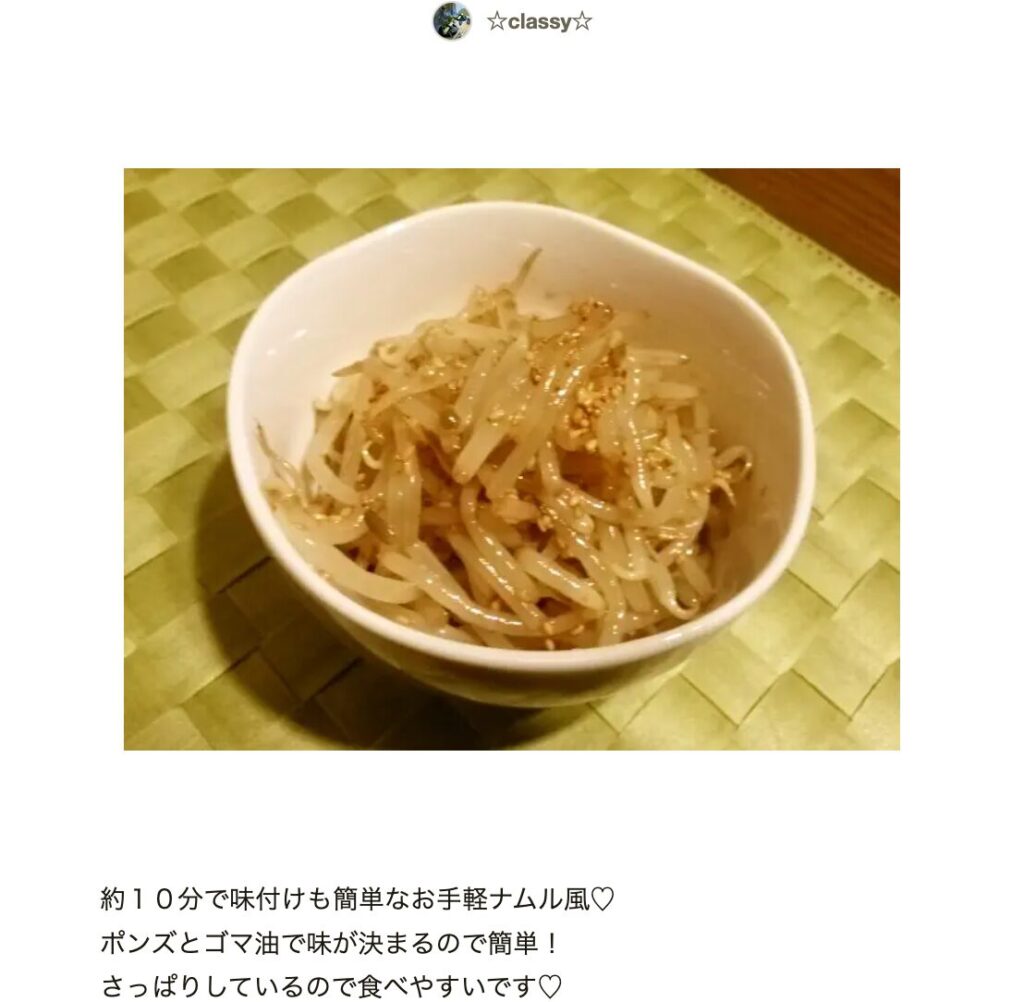View the bean sprout namul photo

click(x=511, y=459)
